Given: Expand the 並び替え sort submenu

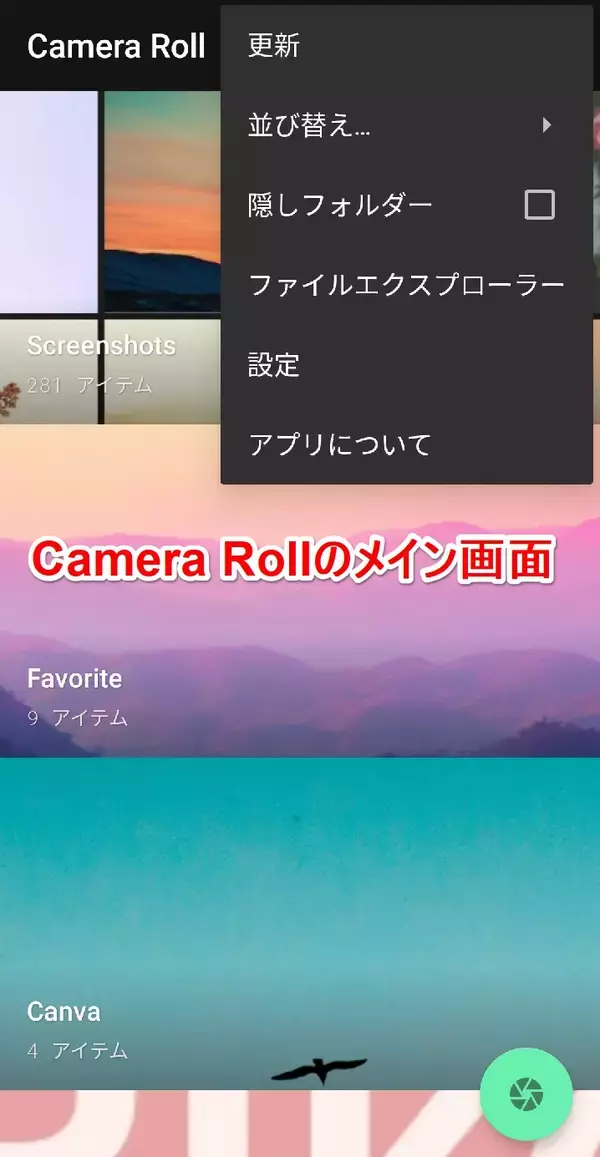Looking at the screenshot, I should point(400,126).
